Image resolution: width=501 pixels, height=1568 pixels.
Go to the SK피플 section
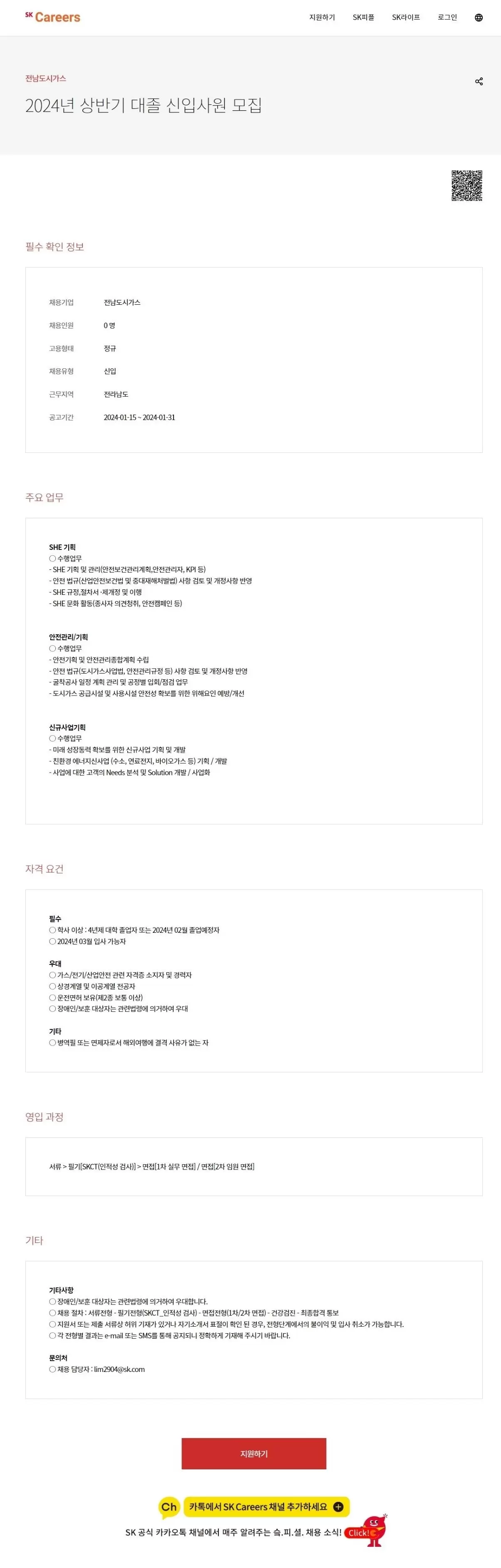(x=363, y=17)
